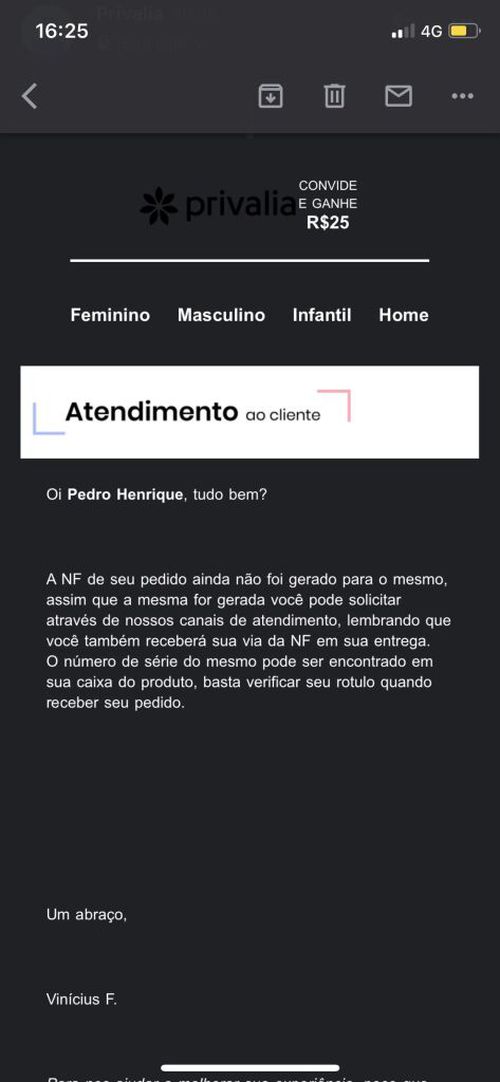Viewport: 500px width, 1082px height.
Task: Open the Infantil category link
Action: pyautogui.click(x=322, y=315)
